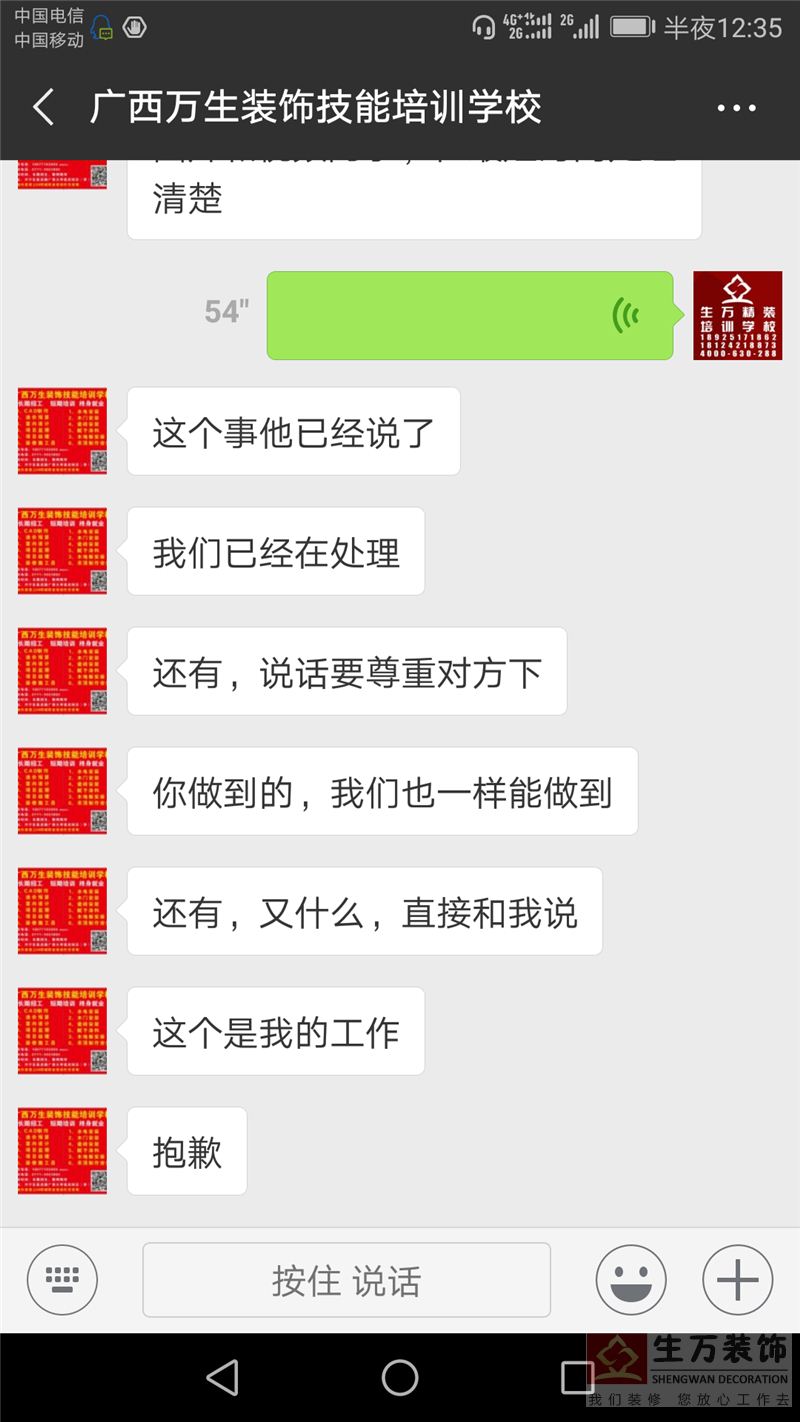
Task: Open the plus attachments menu
Action: pos(737,1279)
